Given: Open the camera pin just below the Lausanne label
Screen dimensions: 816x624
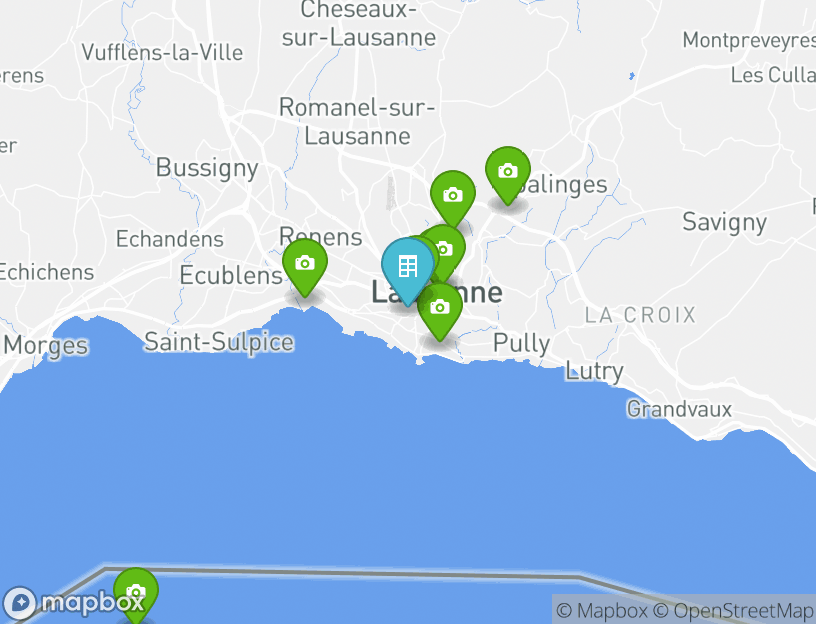Looking at the screenshot, I should (x=439, y=308).
